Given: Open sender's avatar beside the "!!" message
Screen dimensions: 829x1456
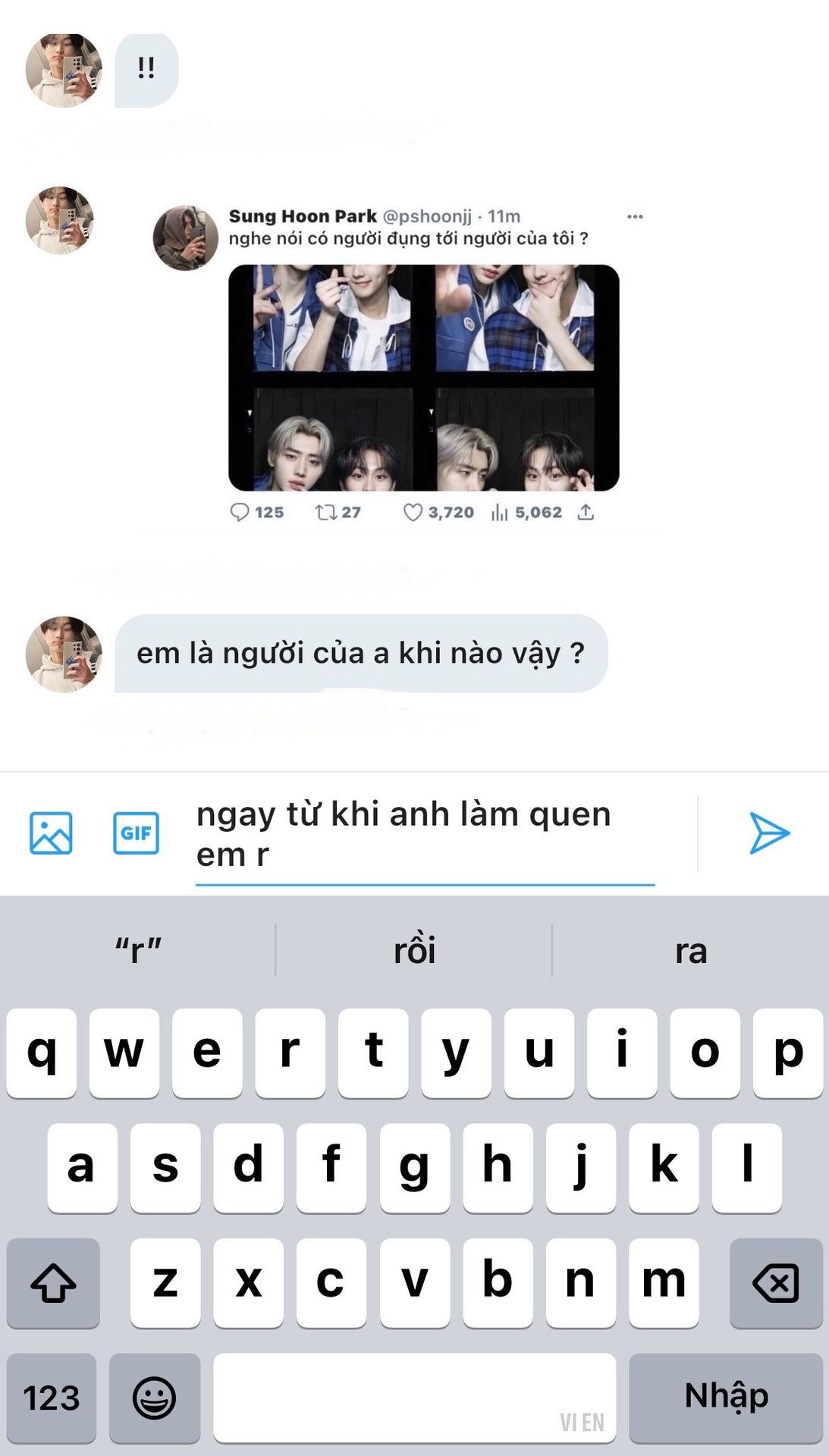Looking at the screenshot, I should pyautogui.click(x=64, y=70).
